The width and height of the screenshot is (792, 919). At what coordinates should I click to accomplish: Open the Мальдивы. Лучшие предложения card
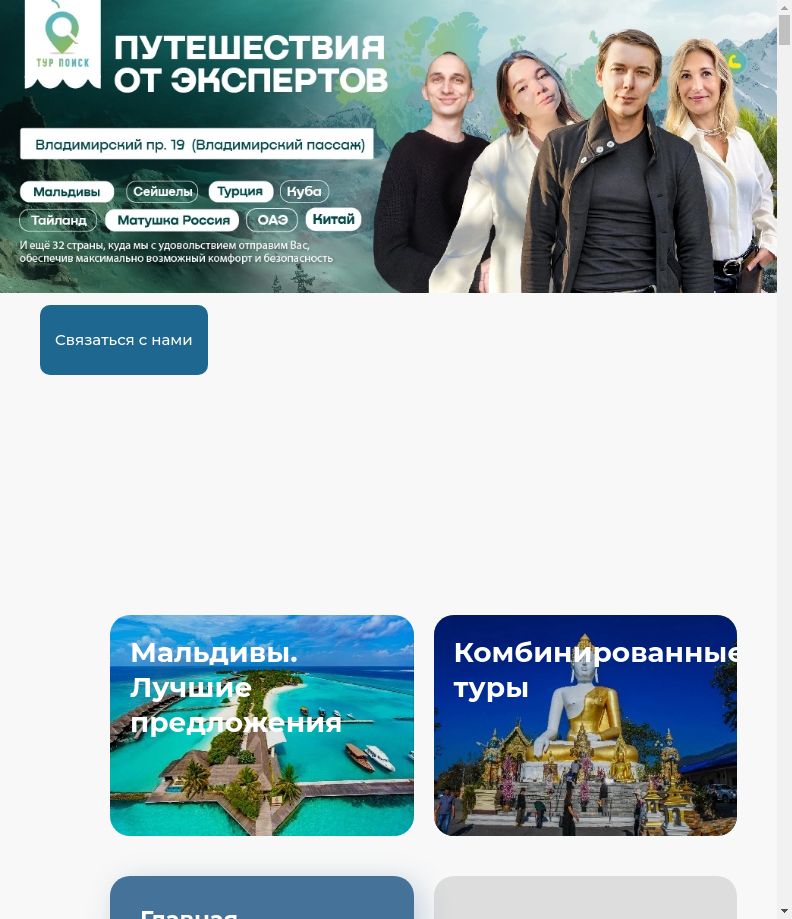[262, 725]
